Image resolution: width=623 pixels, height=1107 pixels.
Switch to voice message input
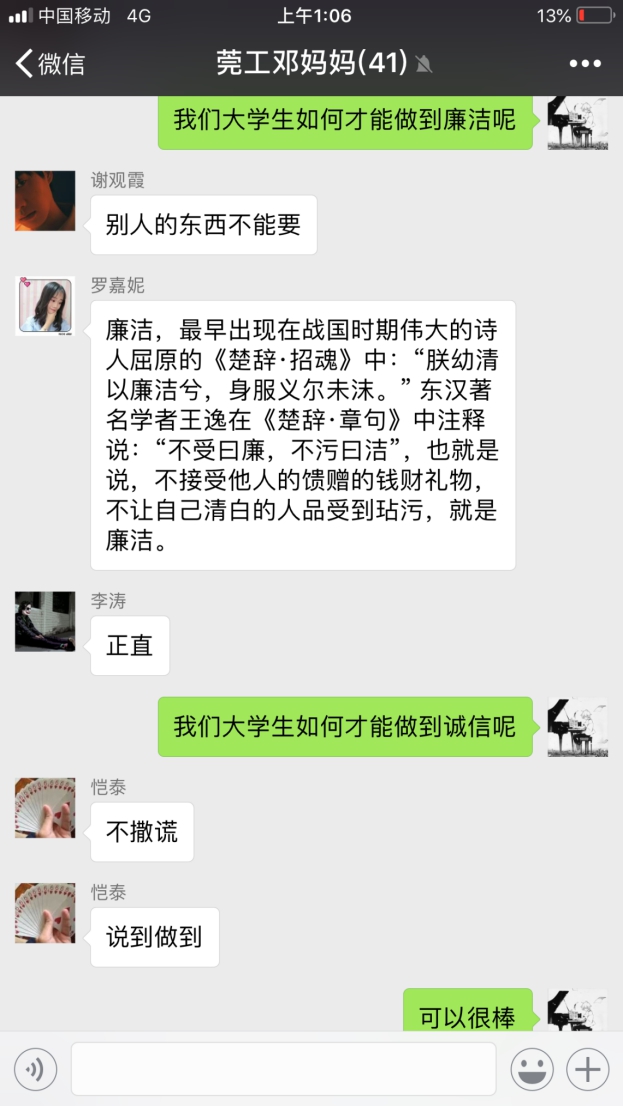coord(35,1070)
